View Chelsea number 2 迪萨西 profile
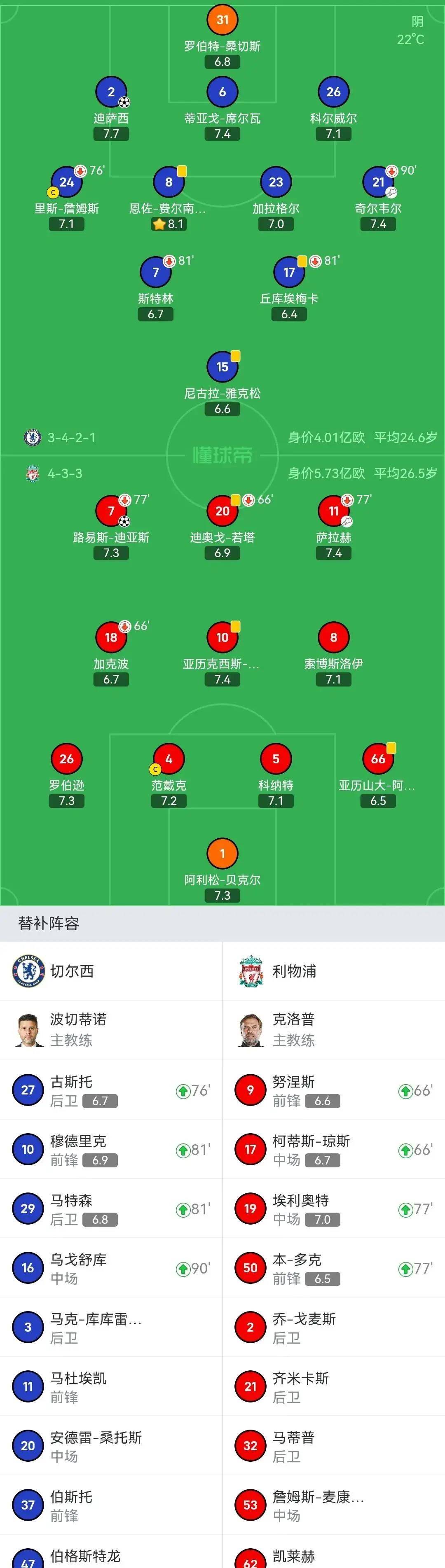445x1568 pixels. point(111,93)
